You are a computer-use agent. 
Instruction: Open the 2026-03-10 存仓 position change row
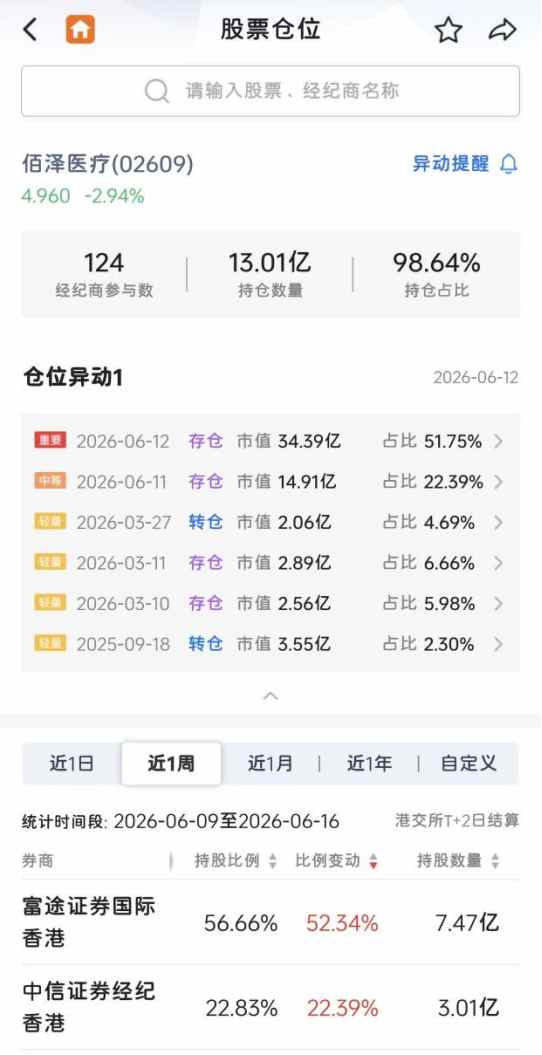[x=270, y=604]
